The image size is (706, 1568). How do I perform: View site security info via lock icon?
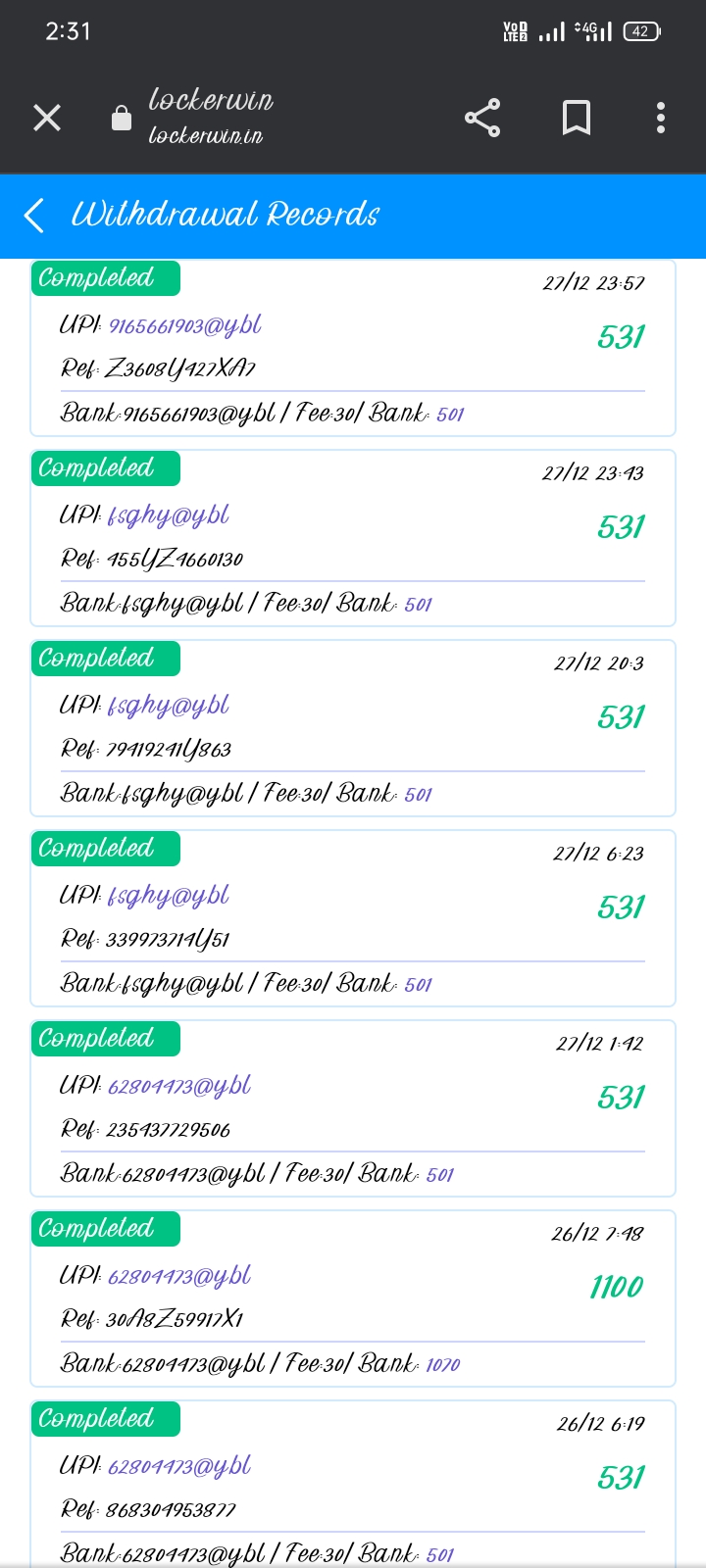pos(122,119)
